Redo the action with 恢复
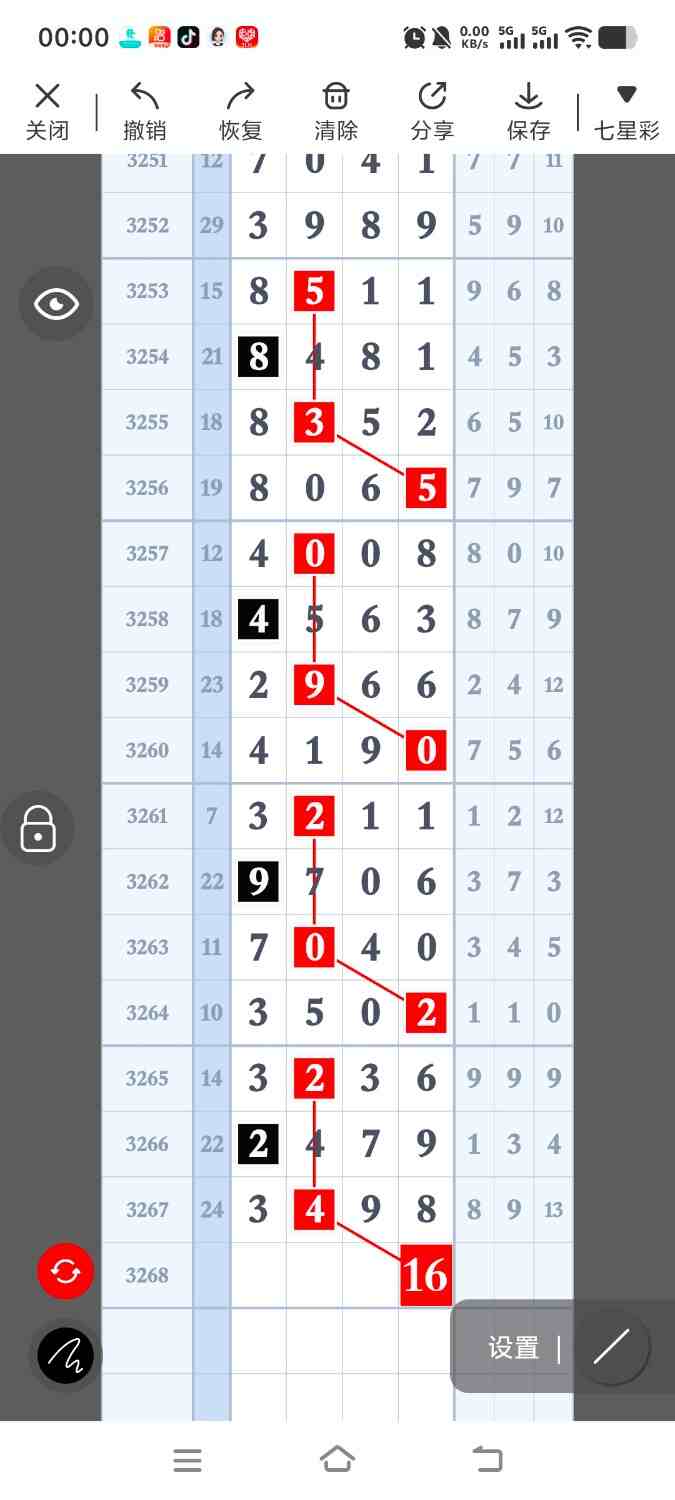The image size is (675, 1500). [x=240, y=112]
